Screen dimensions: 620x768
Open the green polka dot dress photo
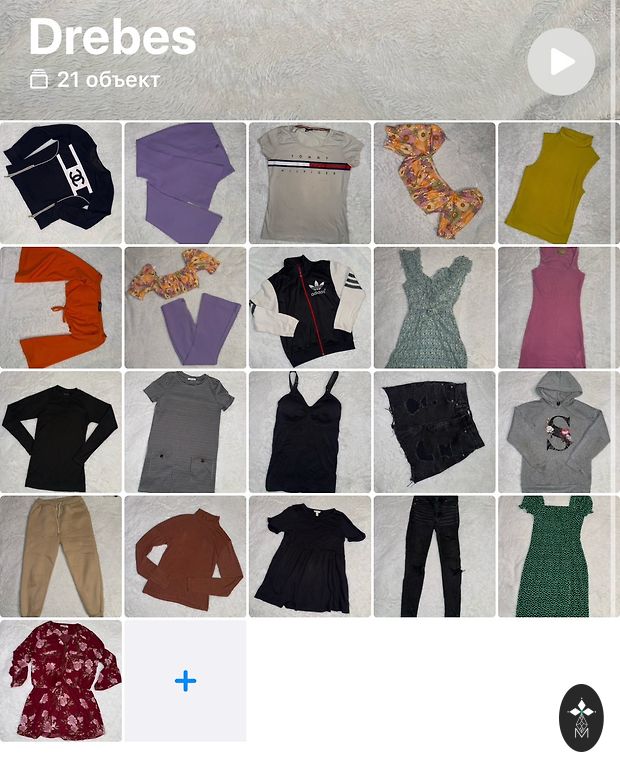click(x=559, y=556)
